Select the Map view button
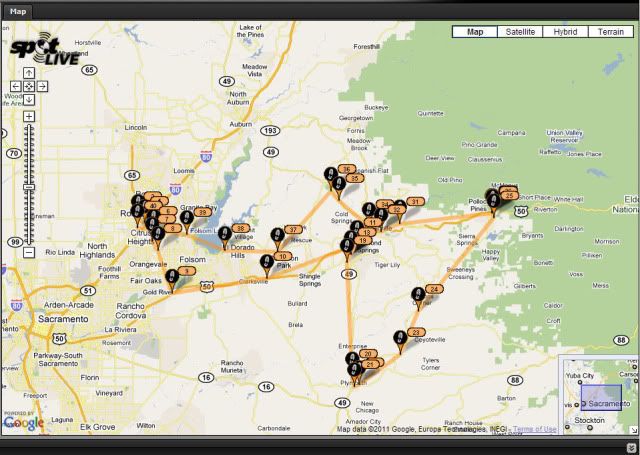640x455 pixels. click(475, 32)
